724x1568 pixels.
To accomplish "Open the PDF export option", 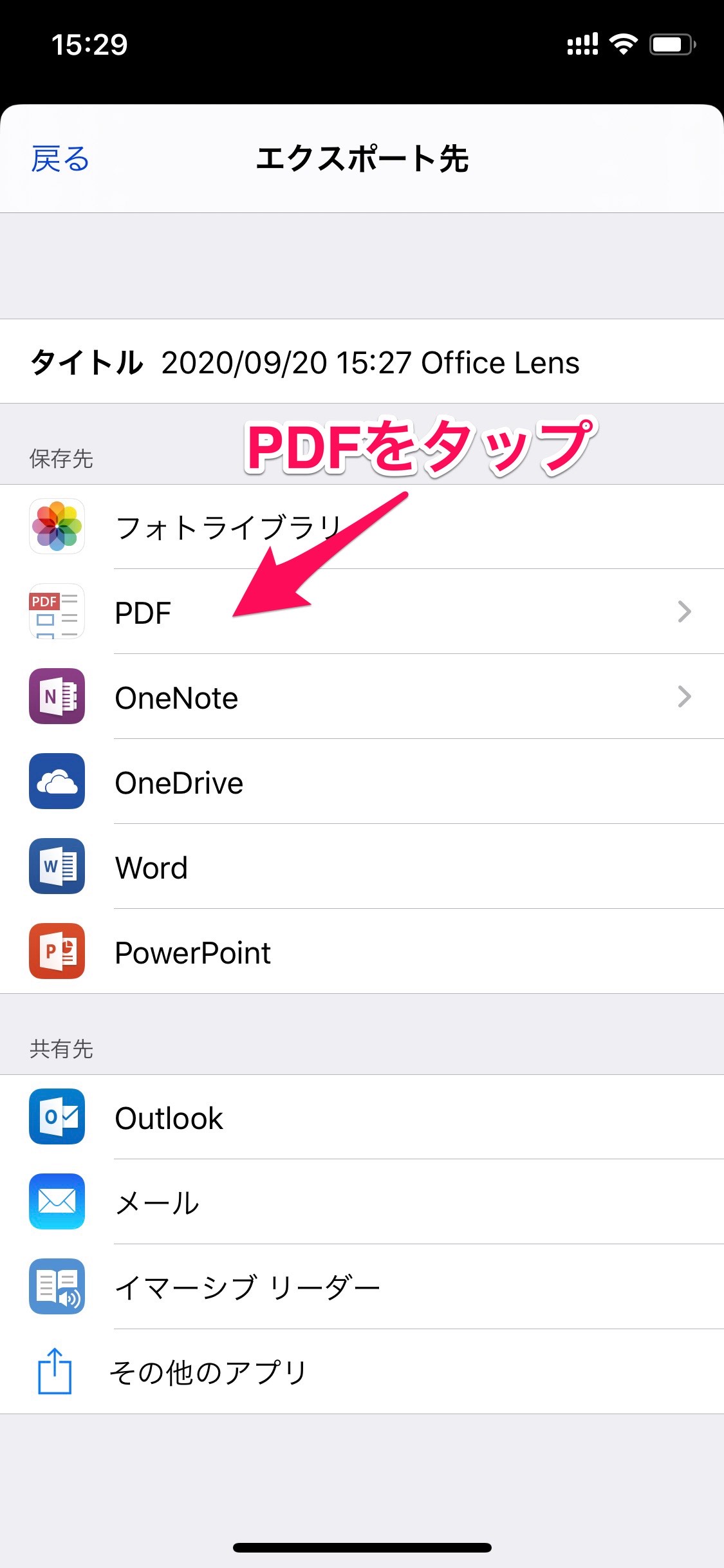I will [x=362, y=611].
